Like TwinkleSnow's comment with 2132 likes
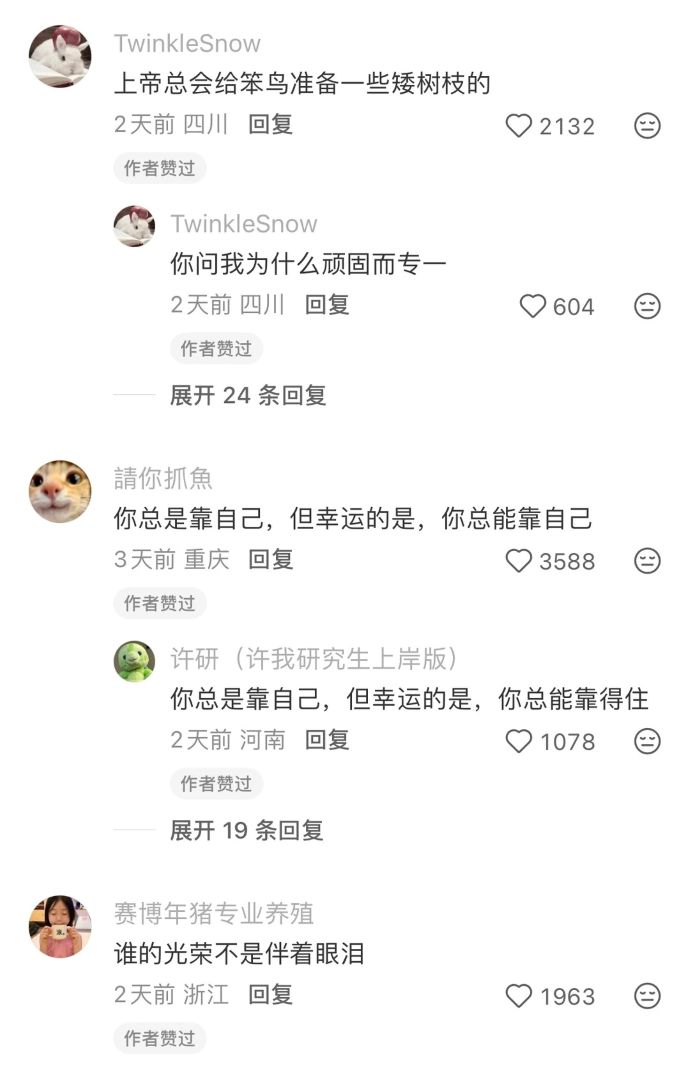The image size is (690, 1066). (519, 126)
